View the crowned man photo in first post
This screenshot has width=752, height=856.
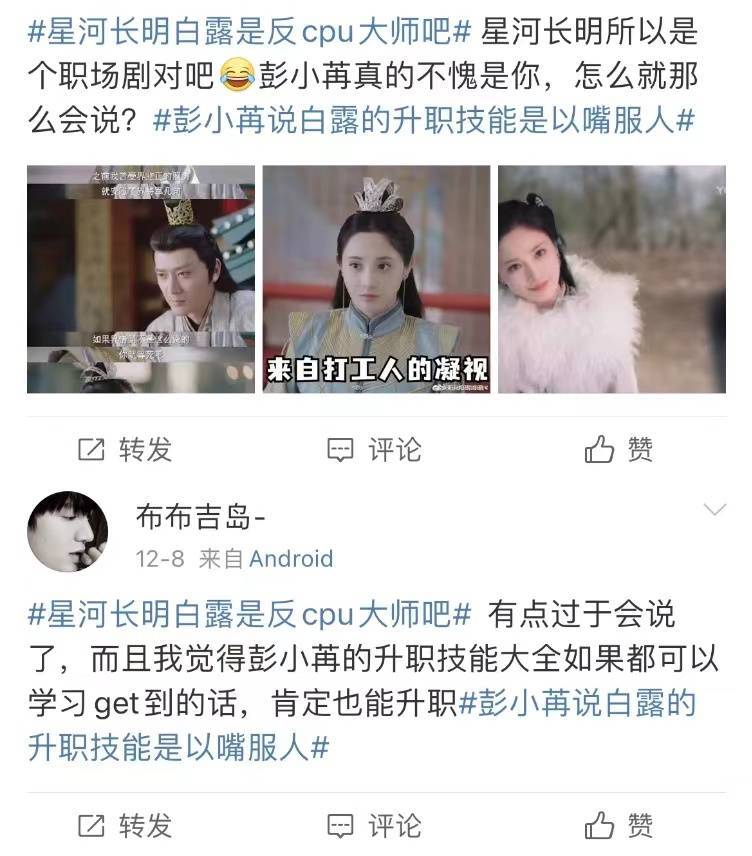[140, 279]
